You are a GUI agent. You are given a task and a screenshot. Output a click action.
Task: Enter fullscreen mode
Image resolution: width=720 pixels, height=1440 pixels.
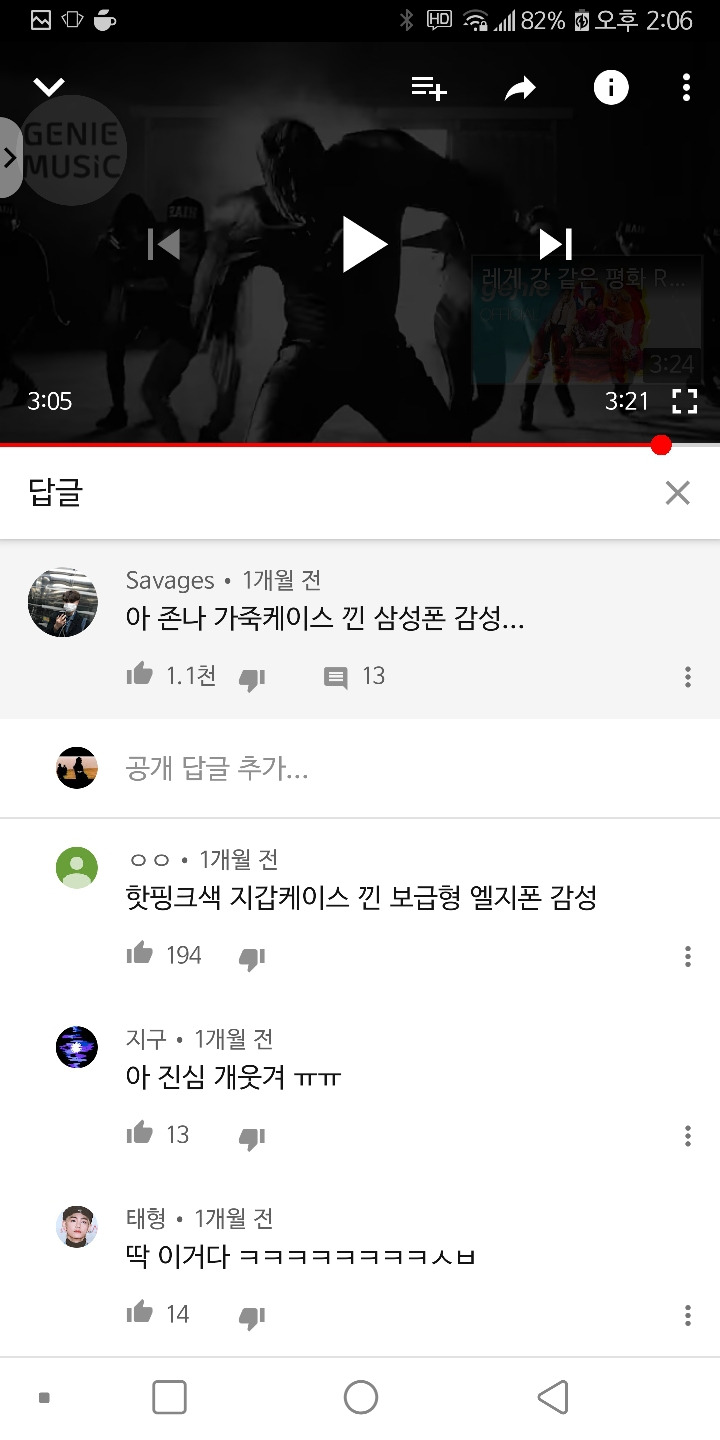[x=684, y=402]
